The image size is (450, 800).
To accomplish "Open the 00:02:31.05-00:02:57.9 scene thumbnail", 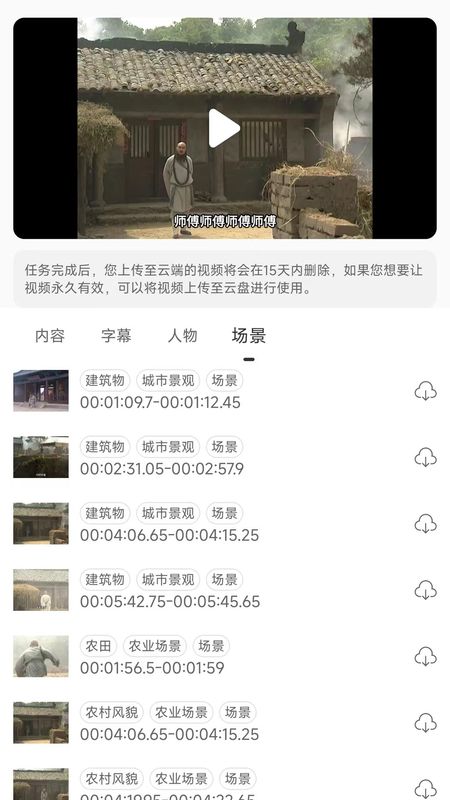I will [x=41, y=457].
